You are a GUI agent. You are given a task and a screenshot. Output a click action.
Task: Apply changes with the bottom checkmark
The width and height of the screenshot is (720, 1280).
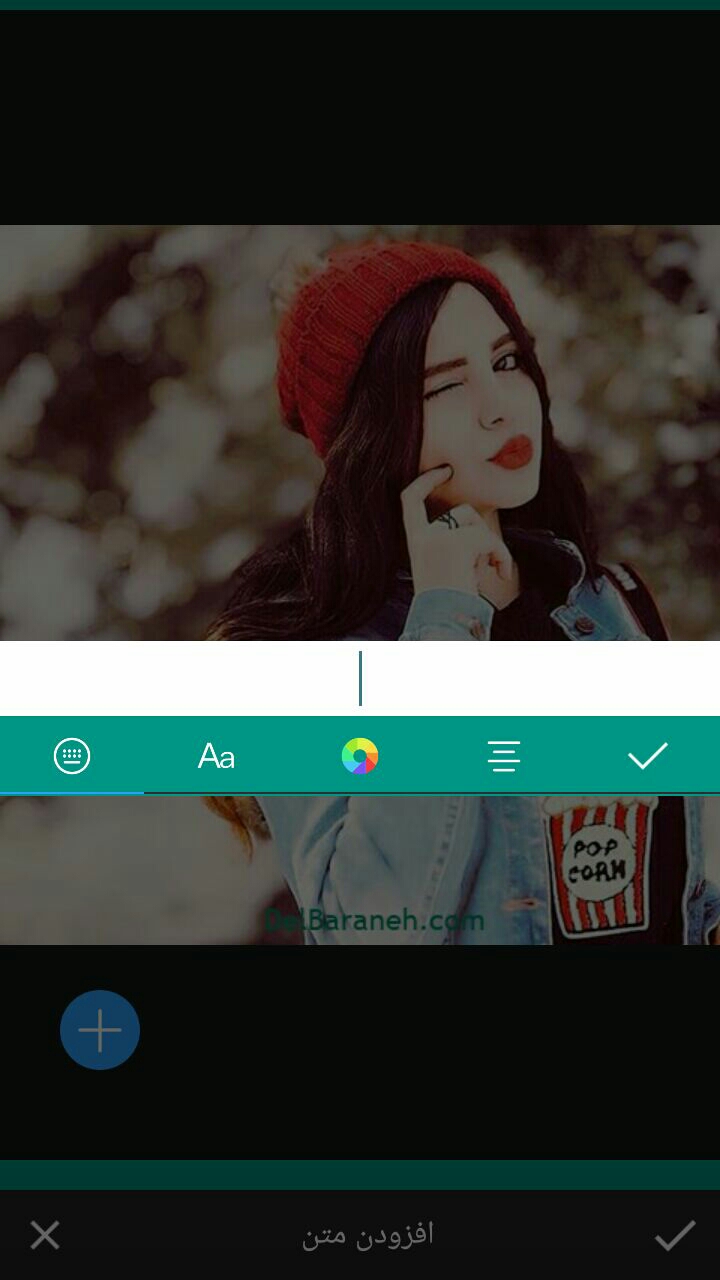[x=675, y=1235]
